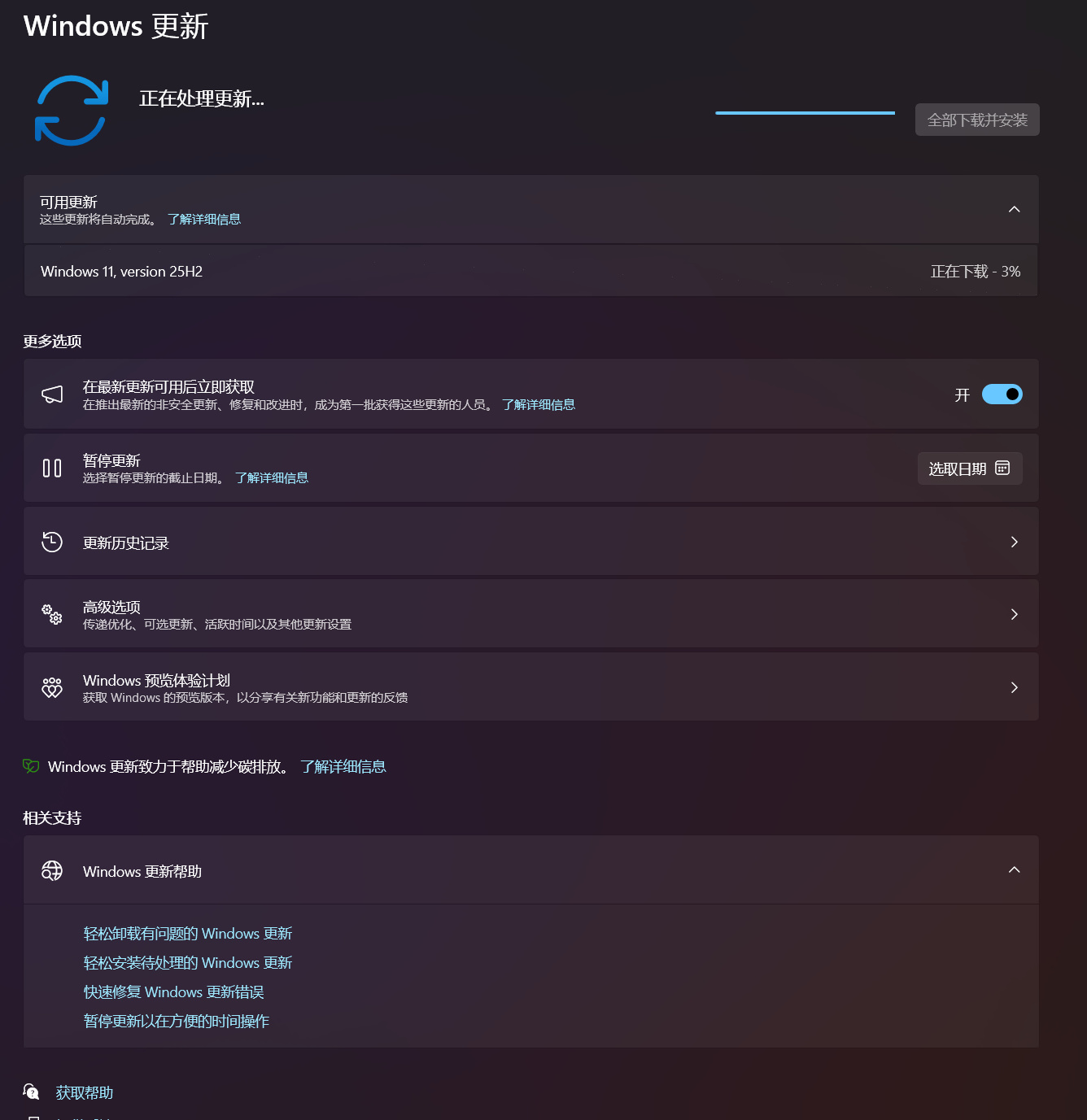Viewport: 1087px width, 1120px height.
Task: Open 了解详细信息 link for 在最新更新可用后立即获取
Action: pos(539,405)
